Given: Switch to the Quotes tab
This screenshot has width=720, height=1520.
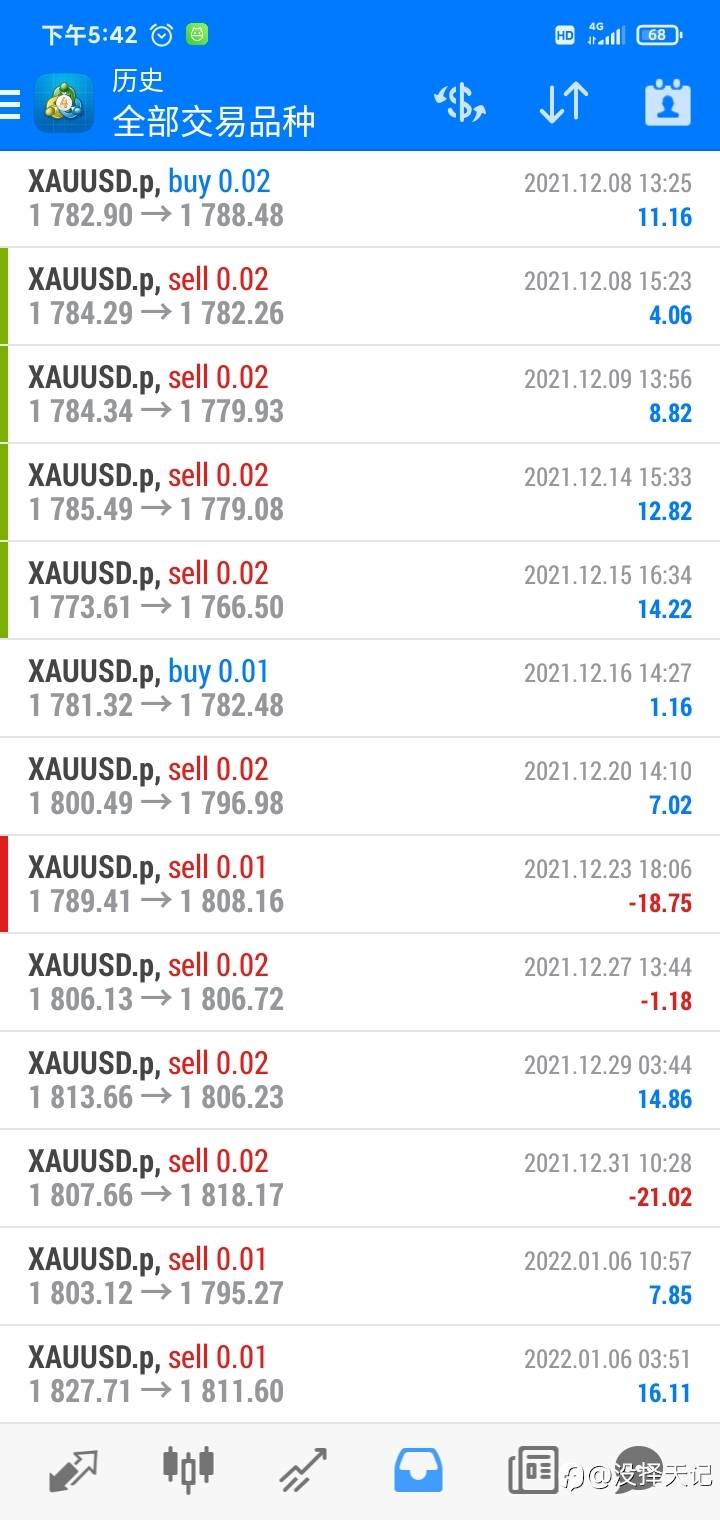Looking at the screenshot, I should click(73, 1470).
